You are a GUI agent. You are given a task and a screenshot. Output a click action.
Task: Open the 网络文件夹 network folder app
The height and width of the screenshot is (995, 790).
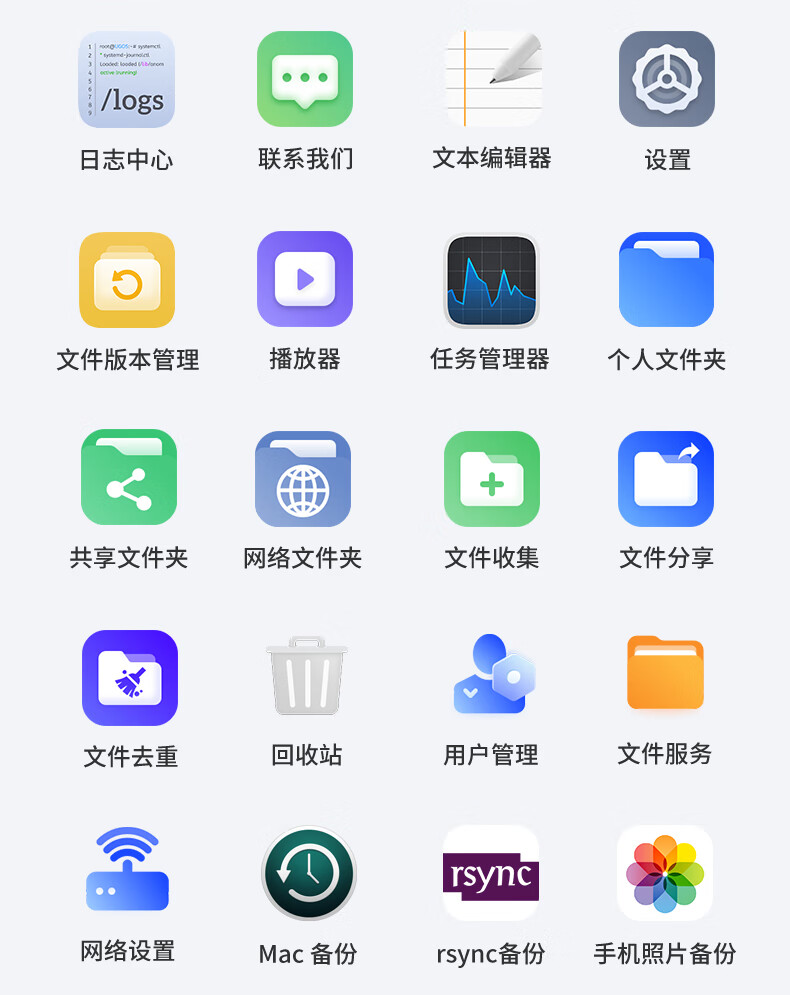(x=305, y=477)
